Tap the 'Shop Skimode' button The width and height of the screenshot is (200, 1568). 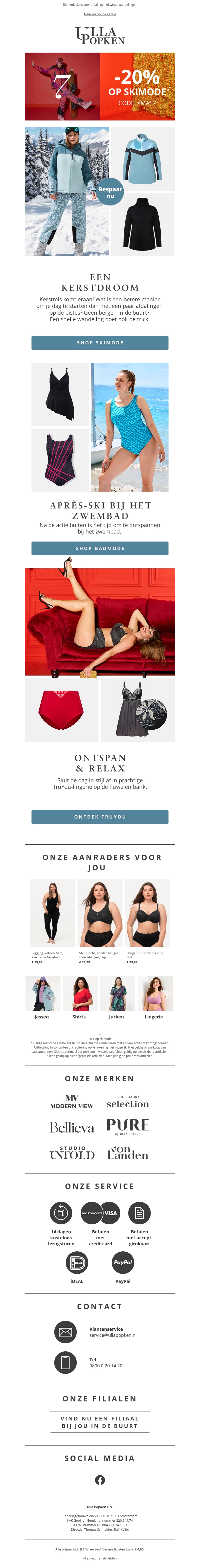tap(100, 343)
